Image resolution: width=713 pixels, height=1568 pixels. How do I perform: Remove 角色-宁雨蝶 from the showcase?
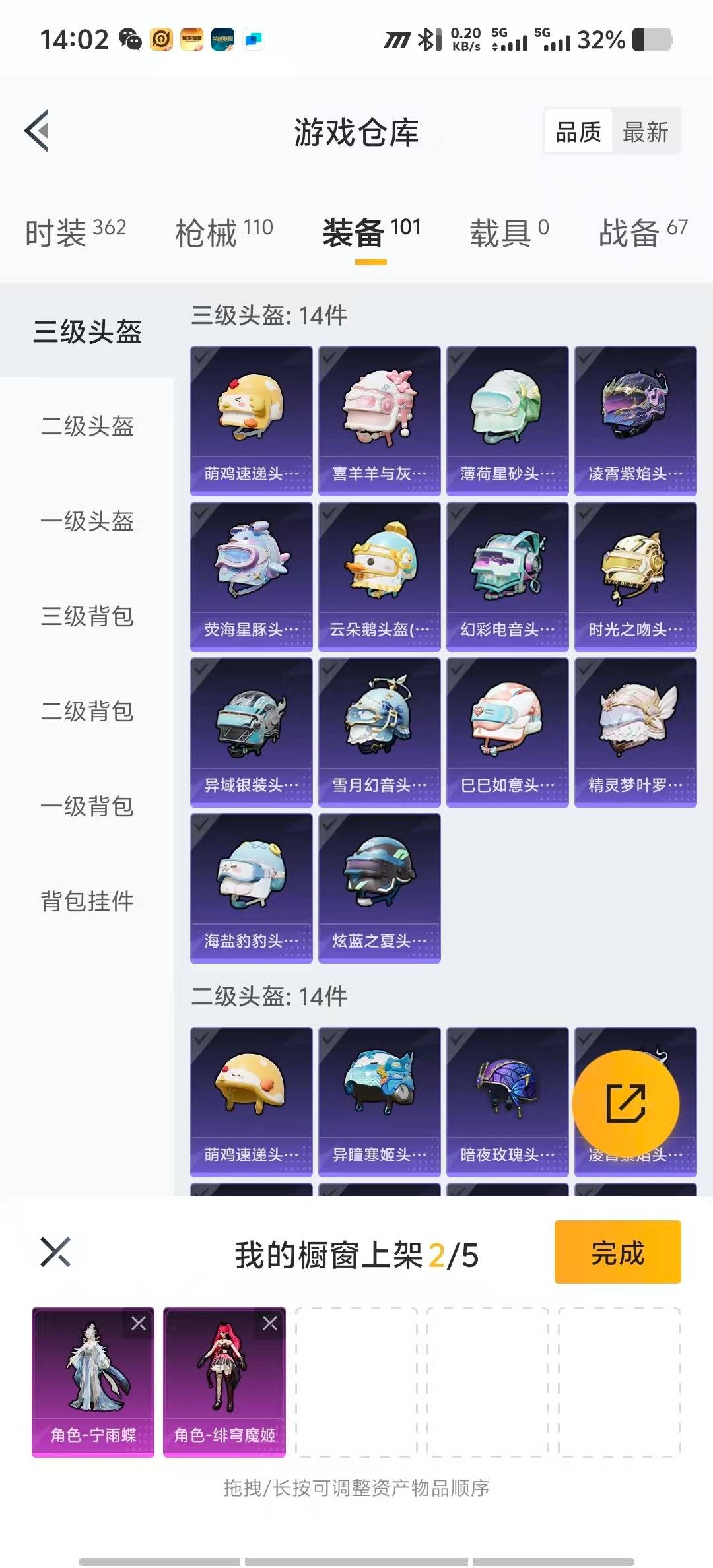click(139, 1323)
